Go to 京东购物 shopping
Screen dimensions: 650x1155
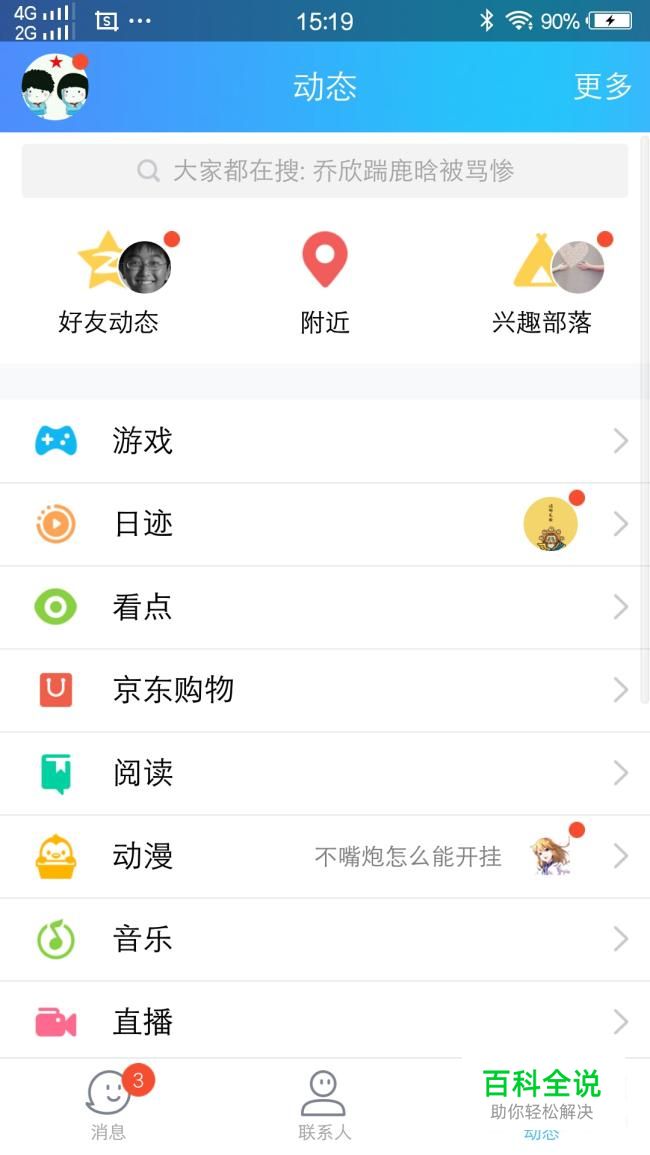[325, 690]
